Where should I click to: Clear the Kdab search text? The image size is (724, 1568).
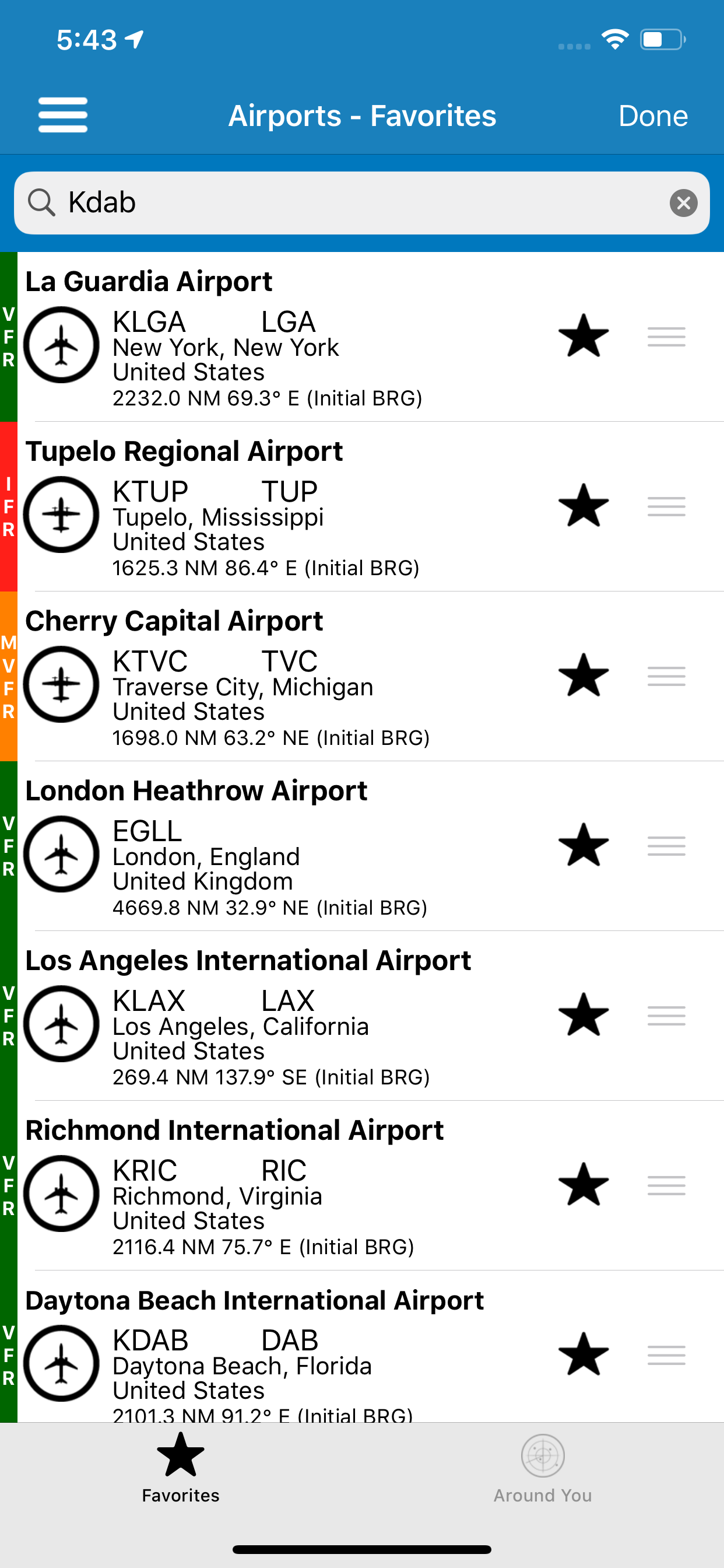click(x=683, y=202)
